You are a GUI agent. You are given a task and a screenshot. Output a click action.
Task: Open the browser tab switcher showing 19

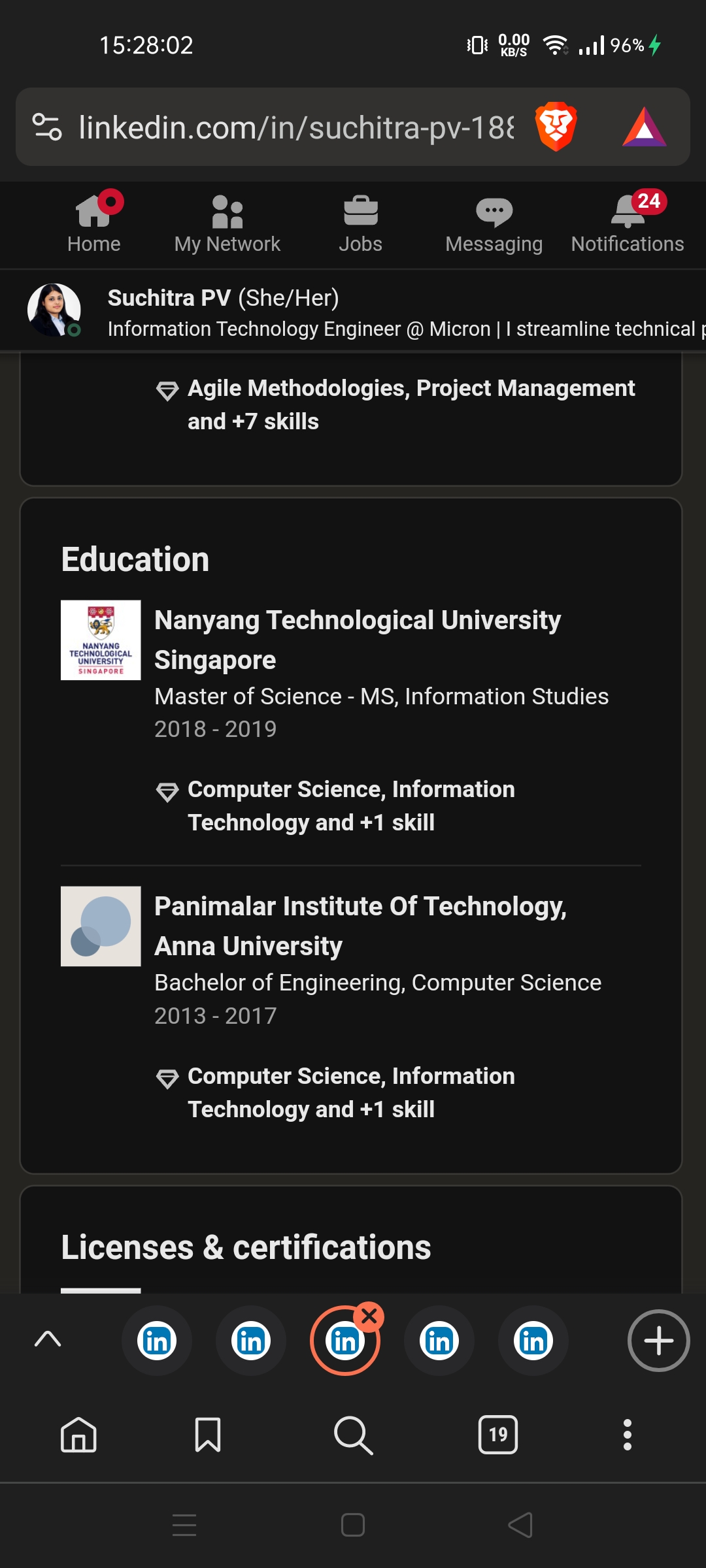[x=497, y=1435]
